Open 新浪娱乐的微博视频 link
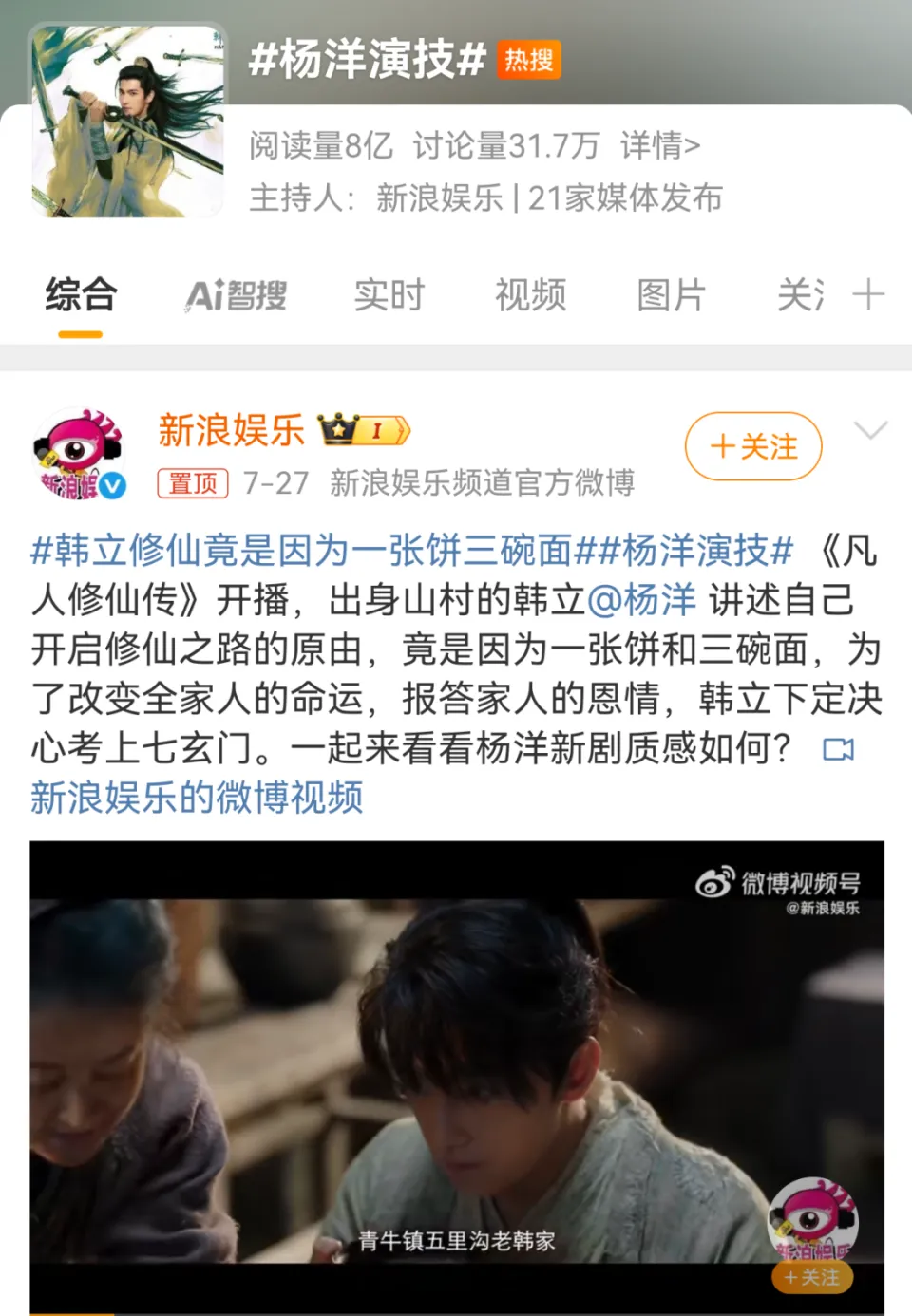This screenshot has height=1316, width=912. [197, 798]
